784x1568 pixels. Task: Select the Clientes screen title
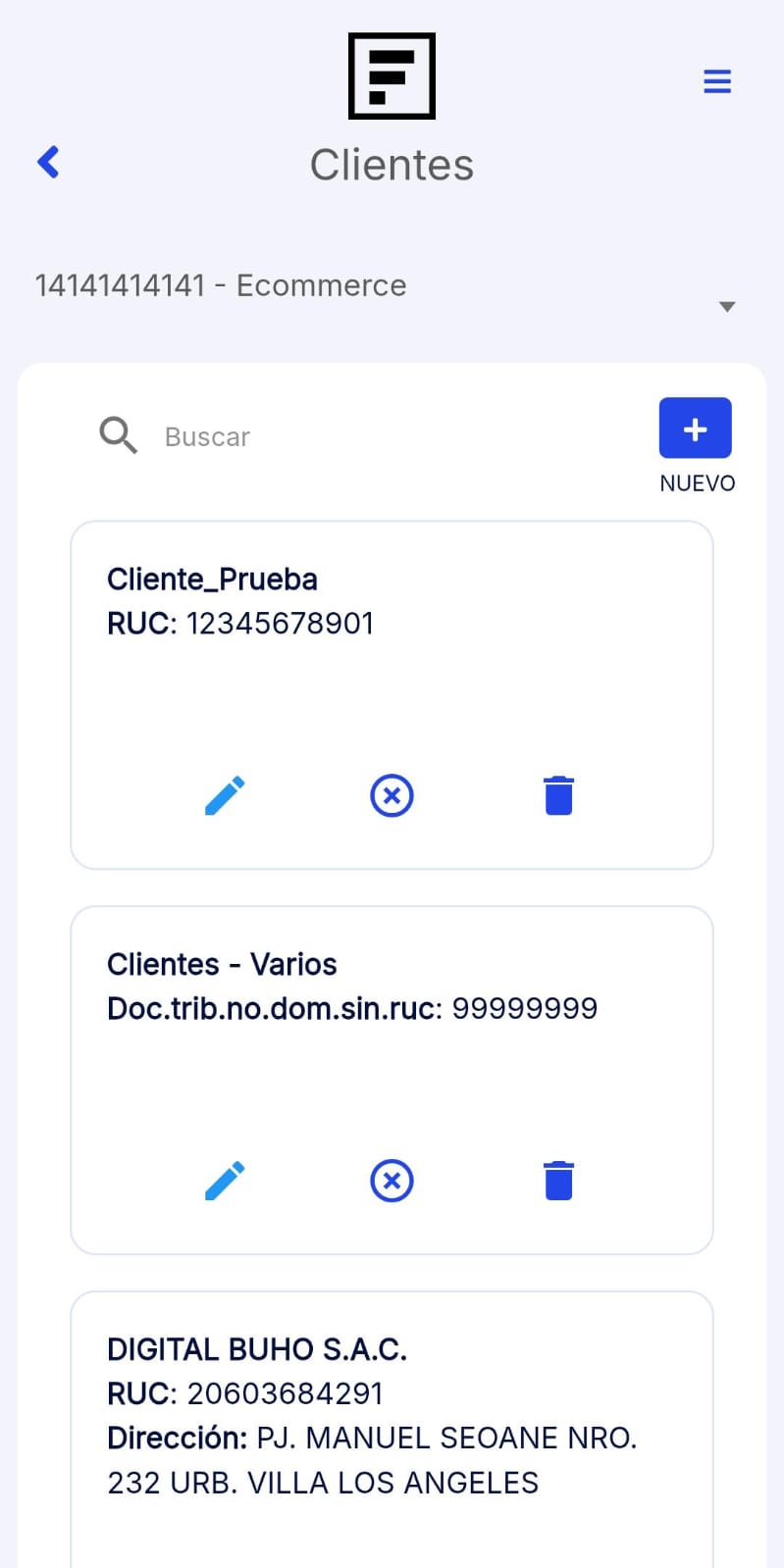[x=392, y=165]
